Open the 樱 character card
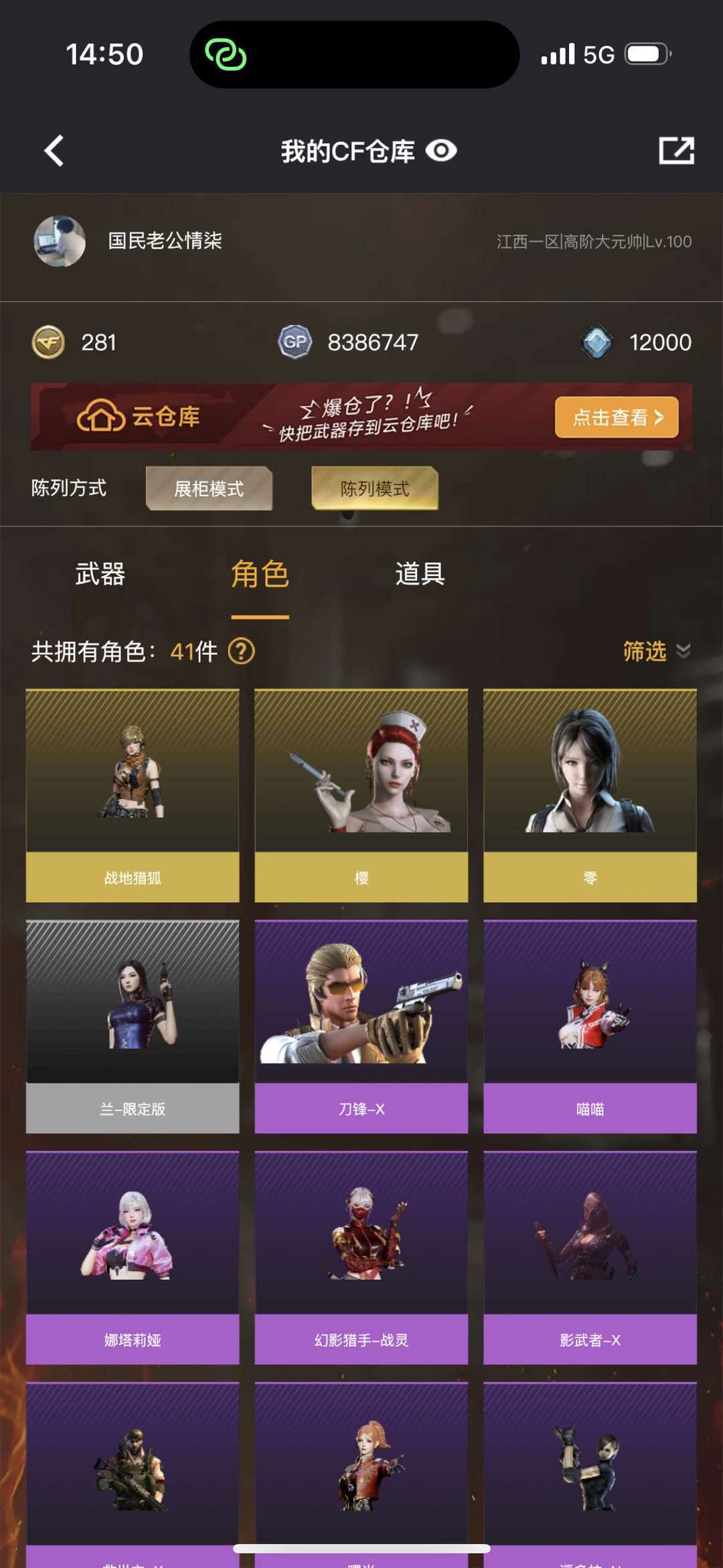The width and height of the screenshot is (723, 1568). 361,795
